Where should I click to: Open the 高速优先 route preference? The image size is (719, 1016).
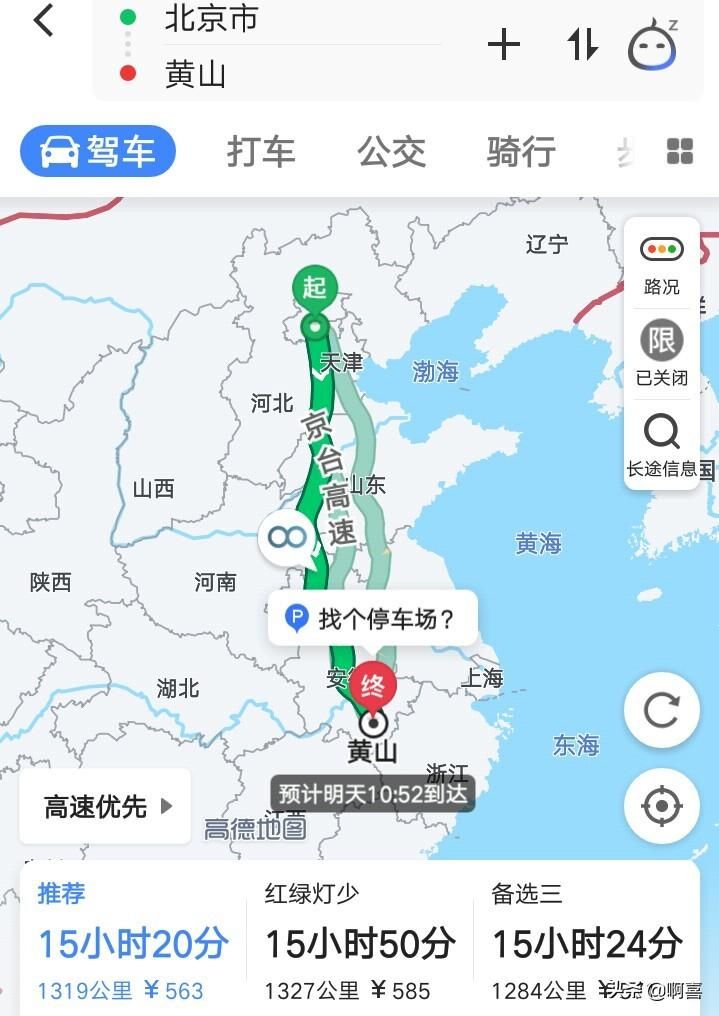[106, 806]
